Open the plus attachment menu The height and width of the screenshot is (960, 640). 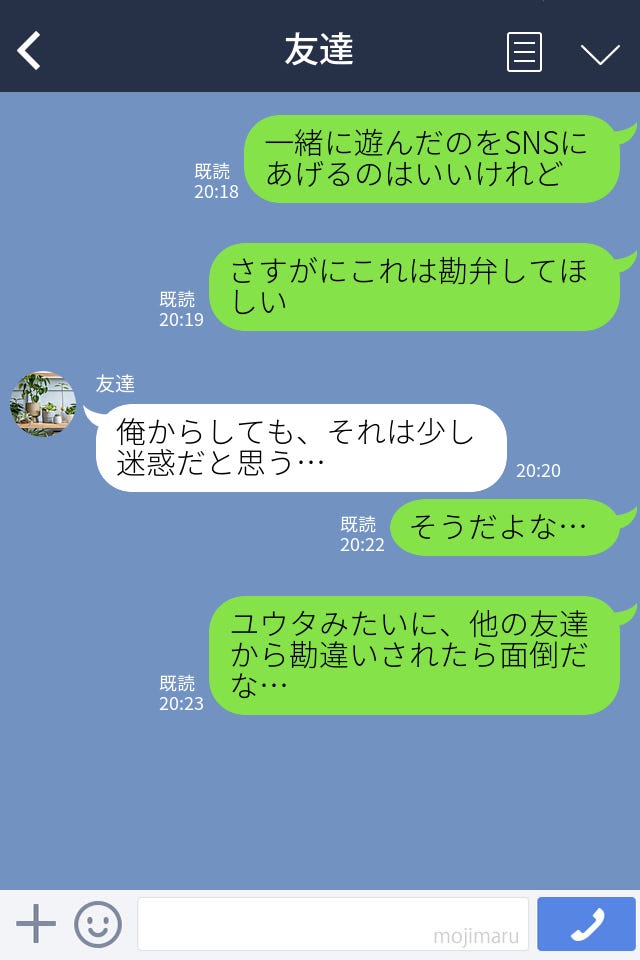coord(36,924)
